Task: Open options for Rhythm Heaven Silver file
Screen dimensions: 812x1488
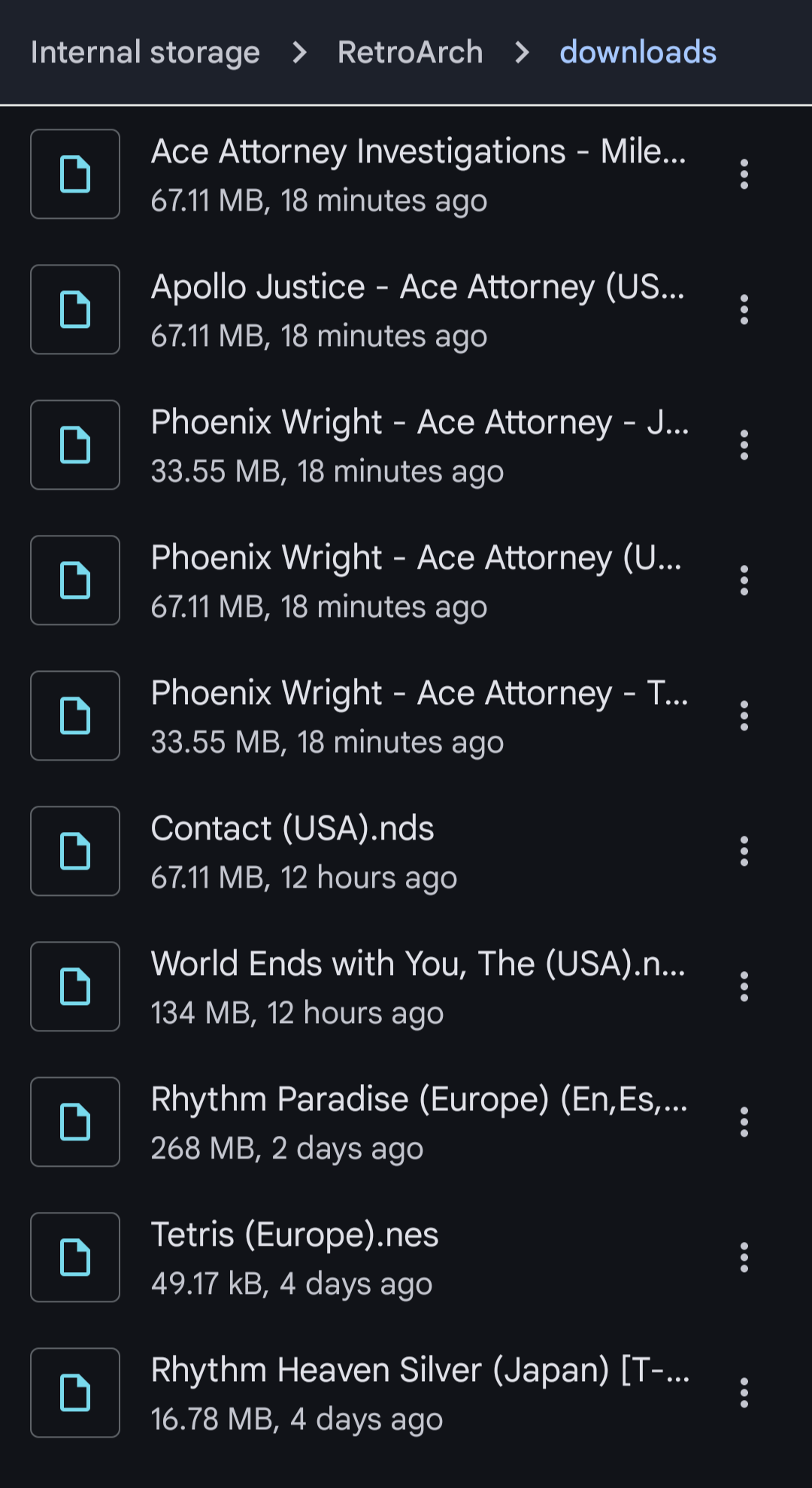Action: [x=744, y=1392]
